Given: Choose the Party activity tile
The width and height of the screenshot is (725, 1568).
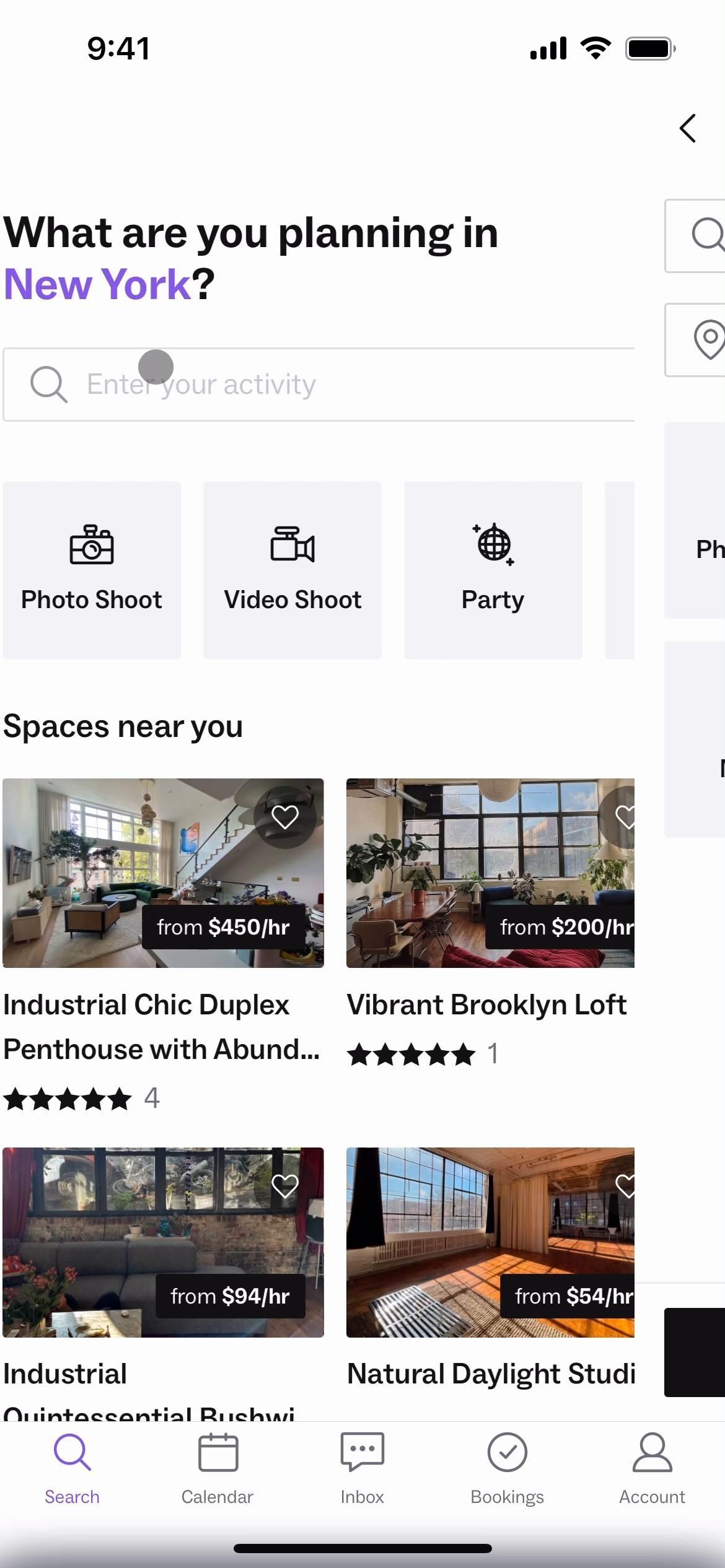Looking at the screenshot, I should click(493, 570).
